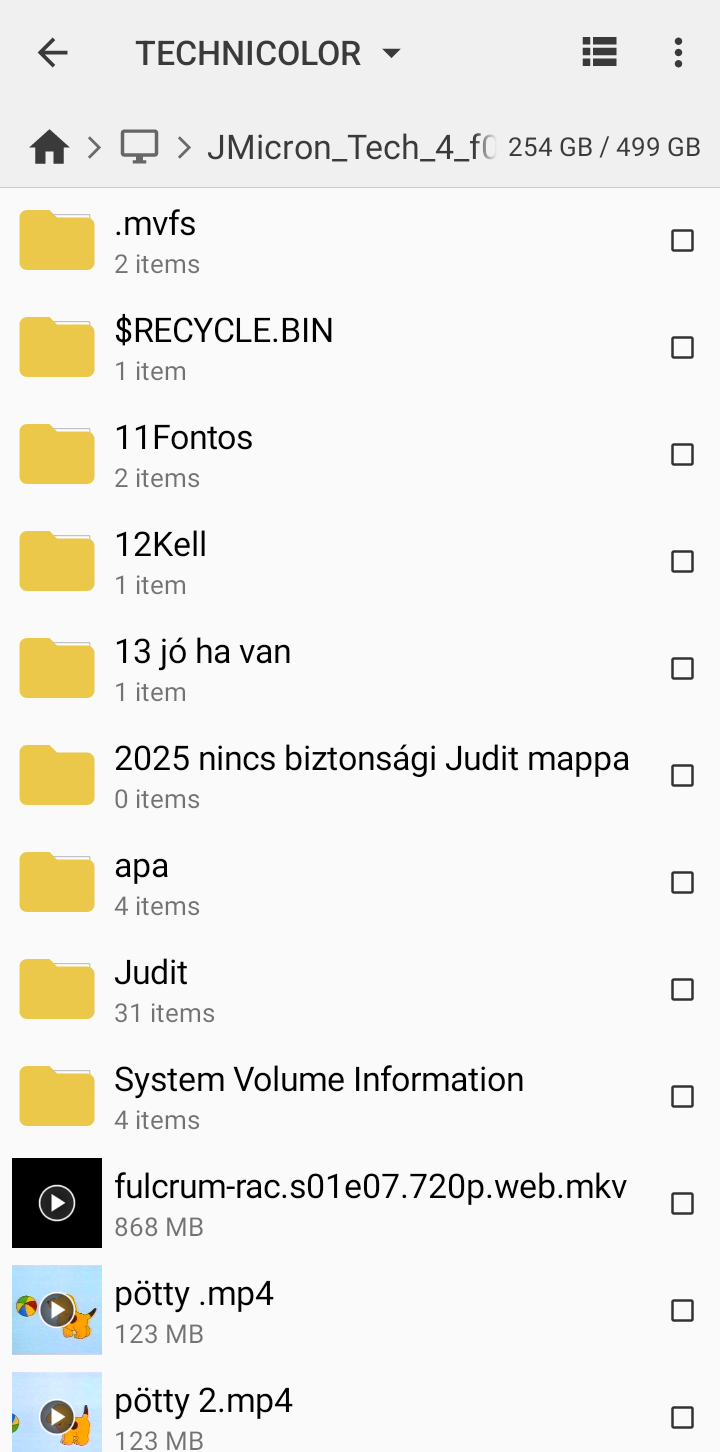Open the $RECYCLE.BIN folder

pos(223,347)
